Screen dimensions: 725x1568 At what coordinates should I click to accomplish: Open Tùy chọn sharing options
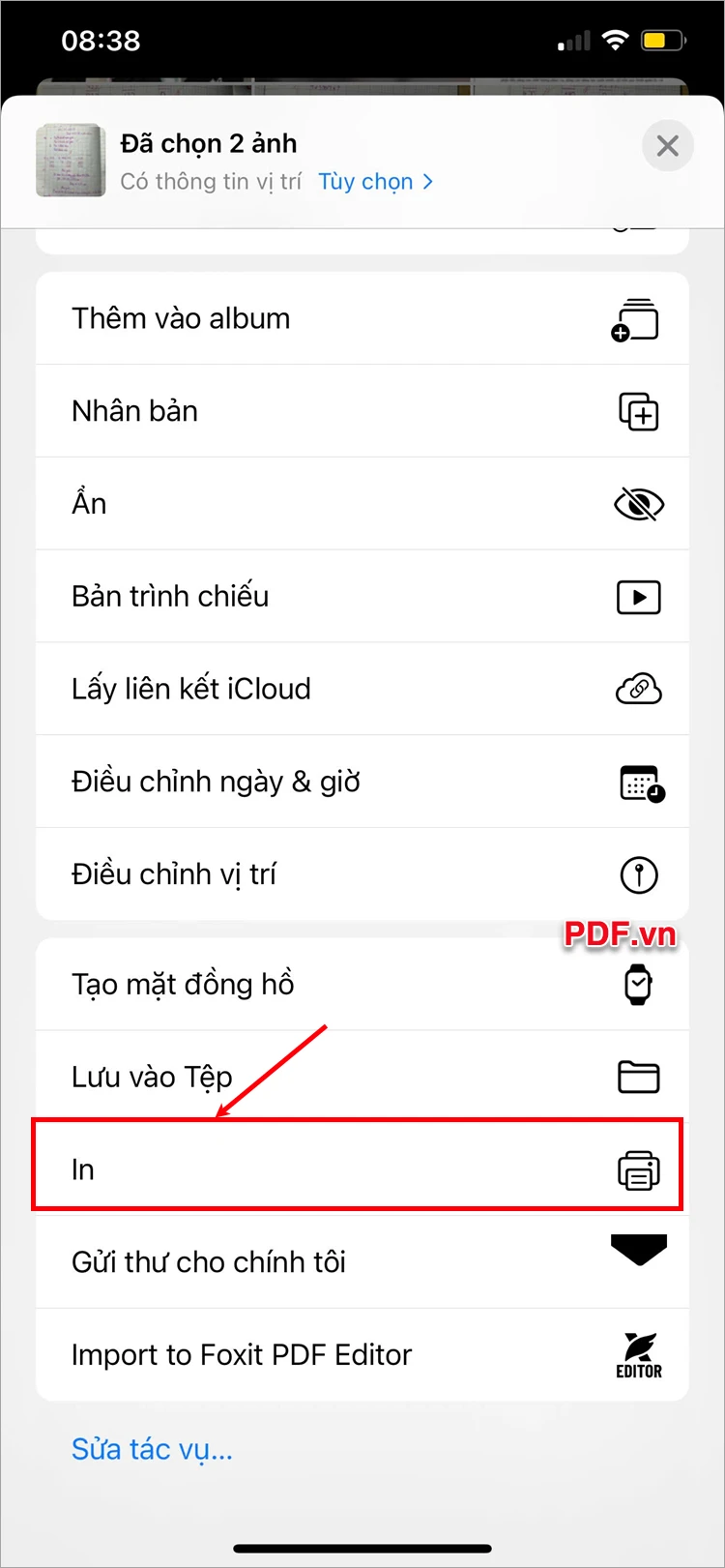(375, 182)
